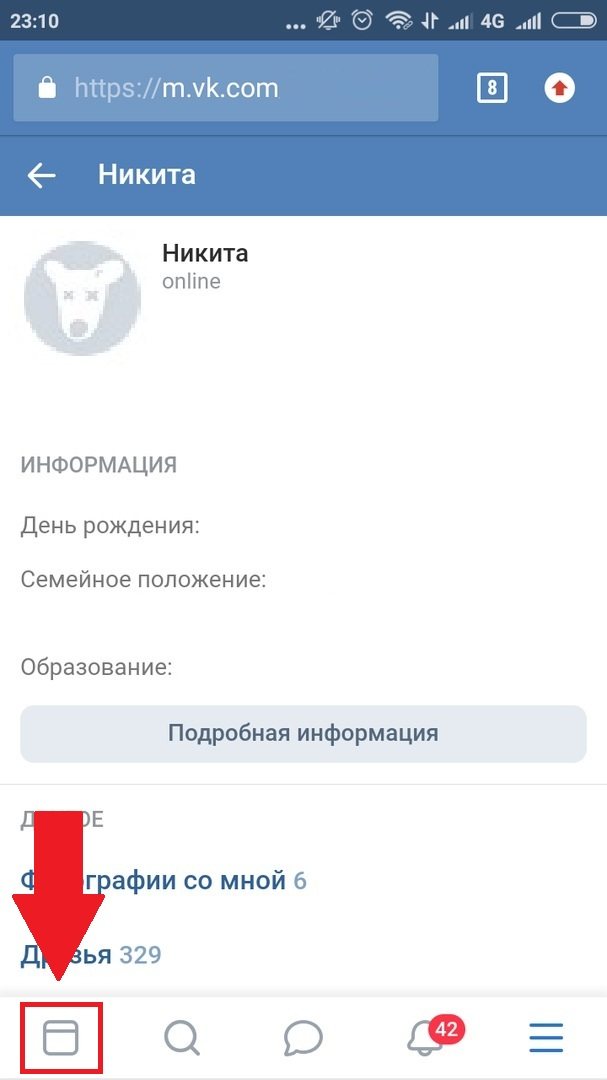
Task: Go back using the header arrow
Action: pyautogui.click(x=41, y=176)
